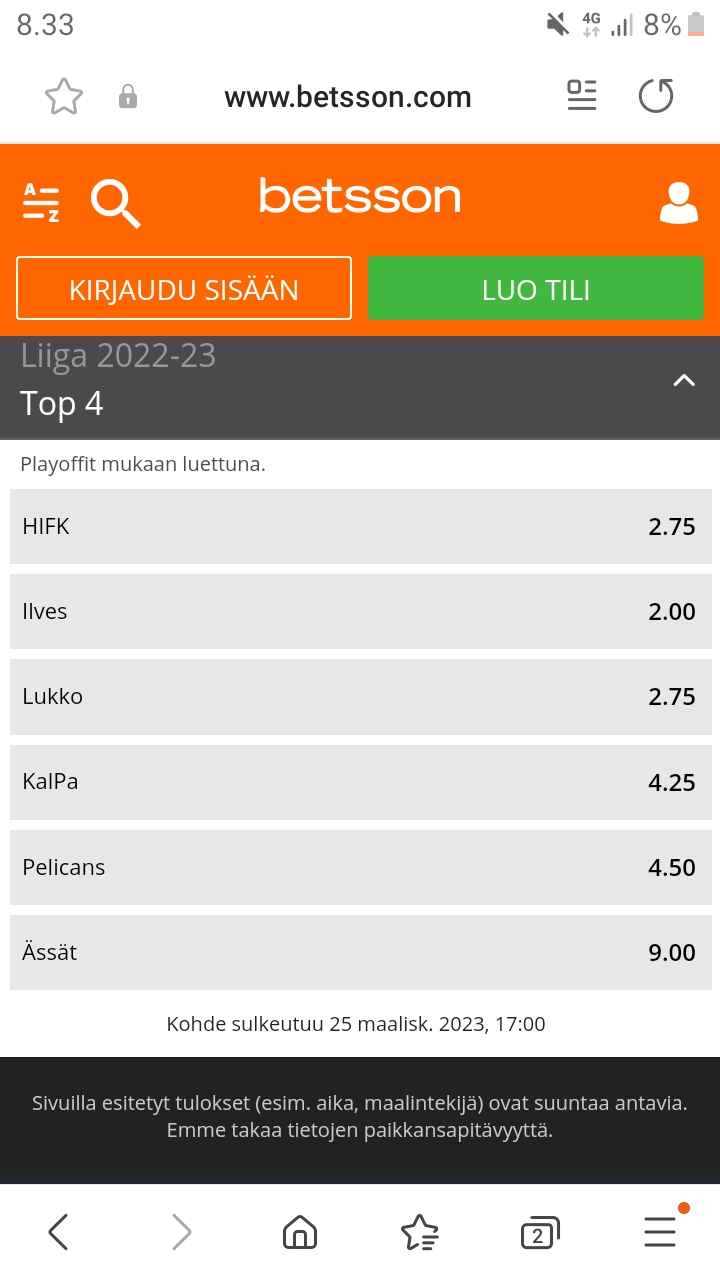This screenshot has width=720, height=1280.
Task: Open the browser tabs switcher
Action: pyautogui.click(x=540, y=1233)
